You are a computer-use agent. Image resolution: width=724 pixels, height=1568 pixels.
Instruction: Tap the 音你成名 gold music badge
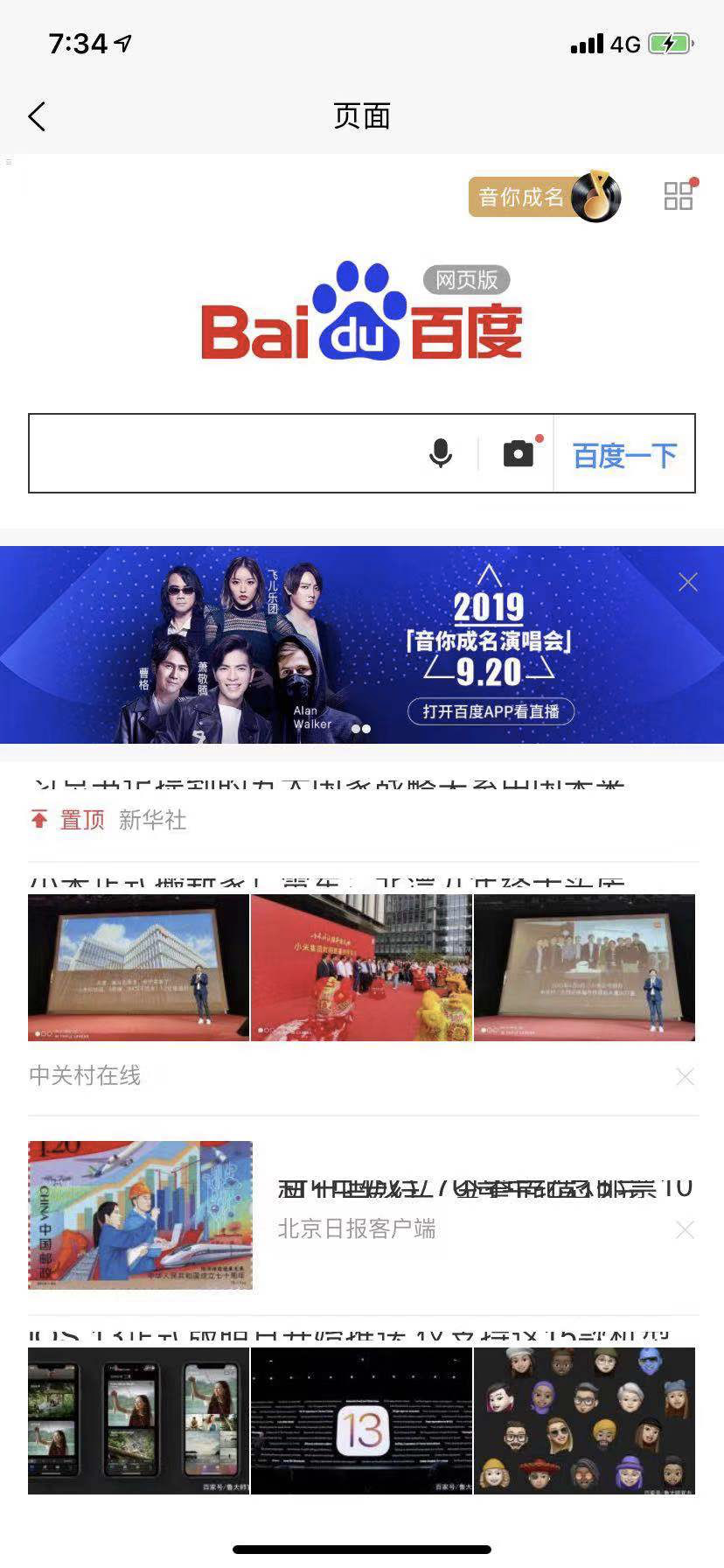tap(544, 198)
